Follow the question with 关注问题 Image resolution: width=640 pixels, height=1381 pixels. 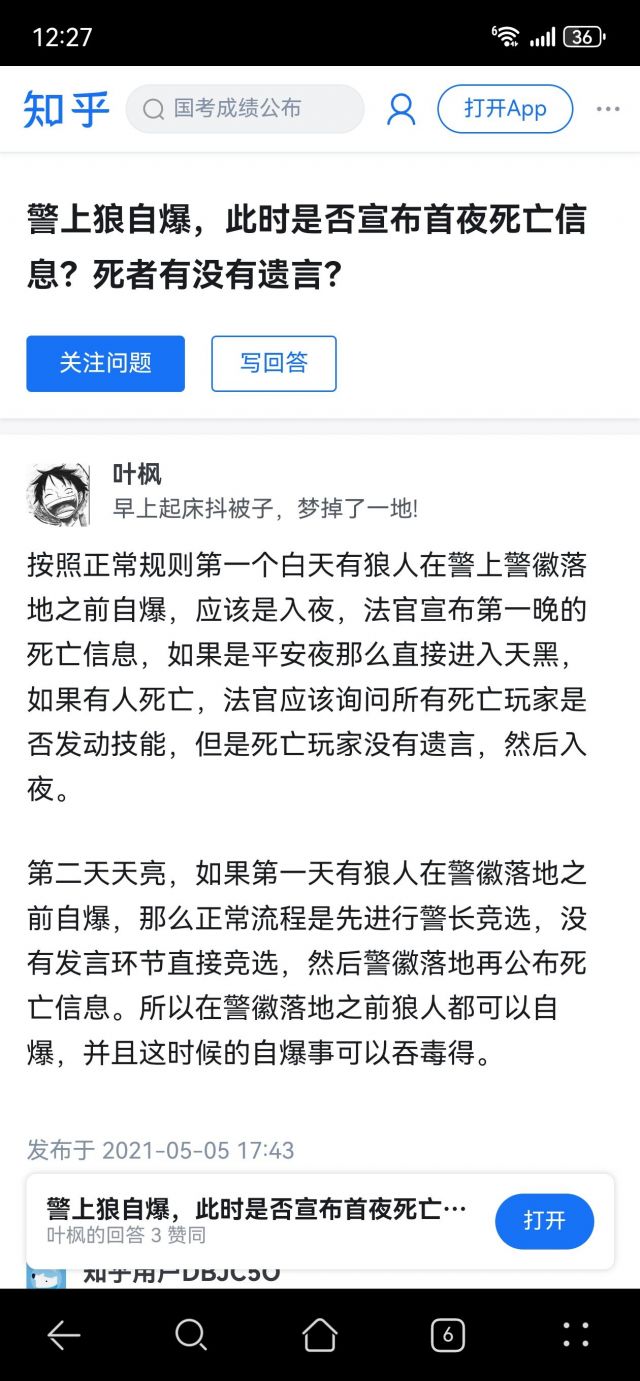(105, 363)
